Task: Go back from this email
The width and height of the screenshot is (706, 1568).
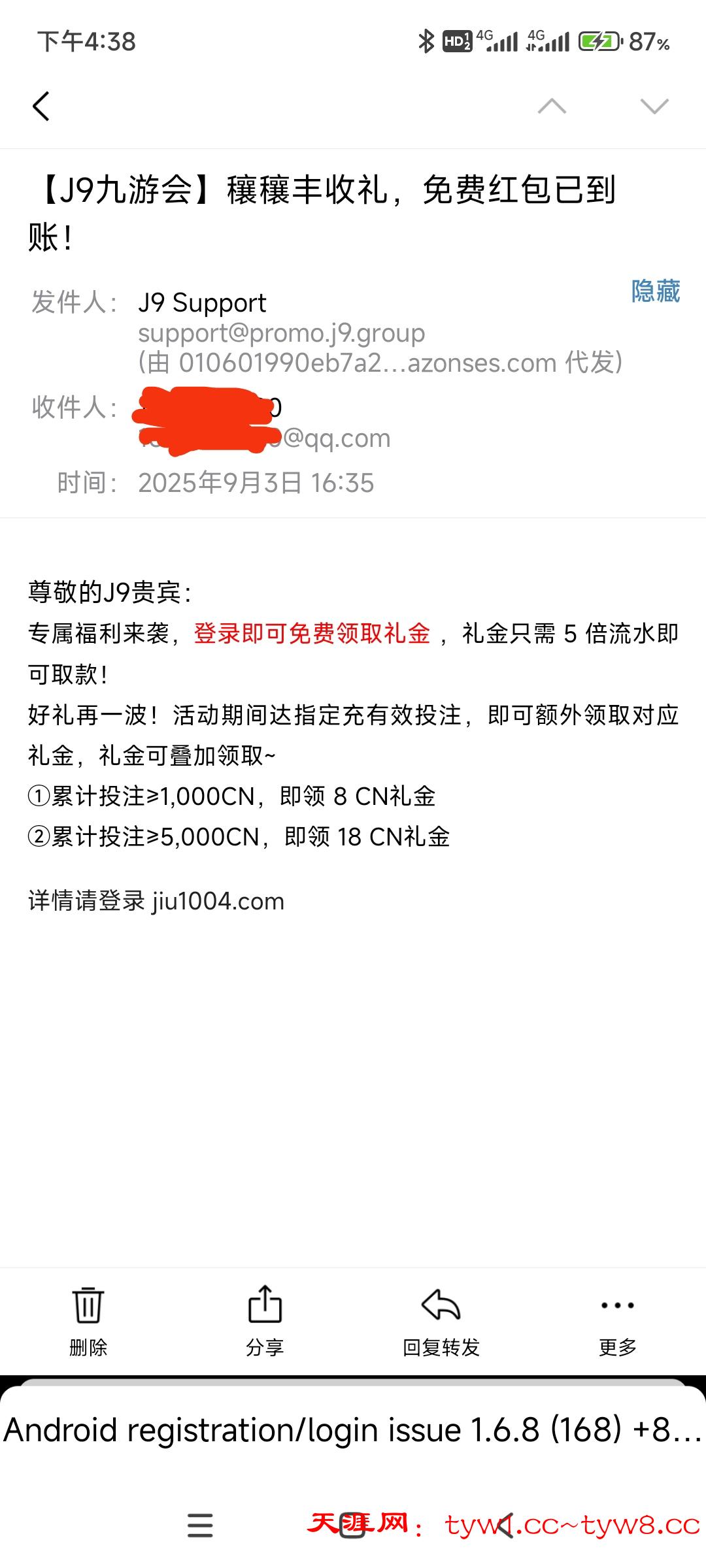Action: tap(41, 106)
